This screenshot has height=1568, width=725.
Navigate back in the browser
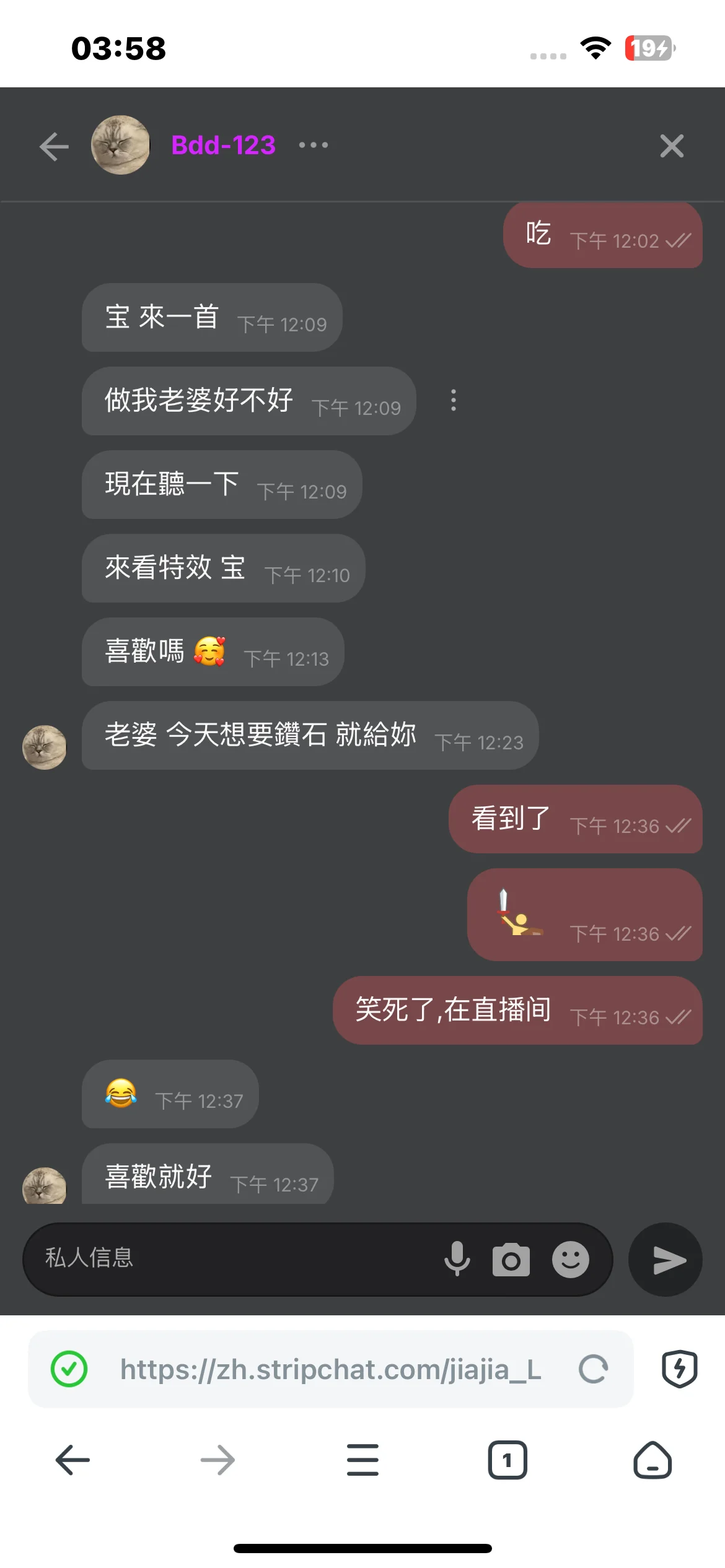click(x=72, y=1460)
